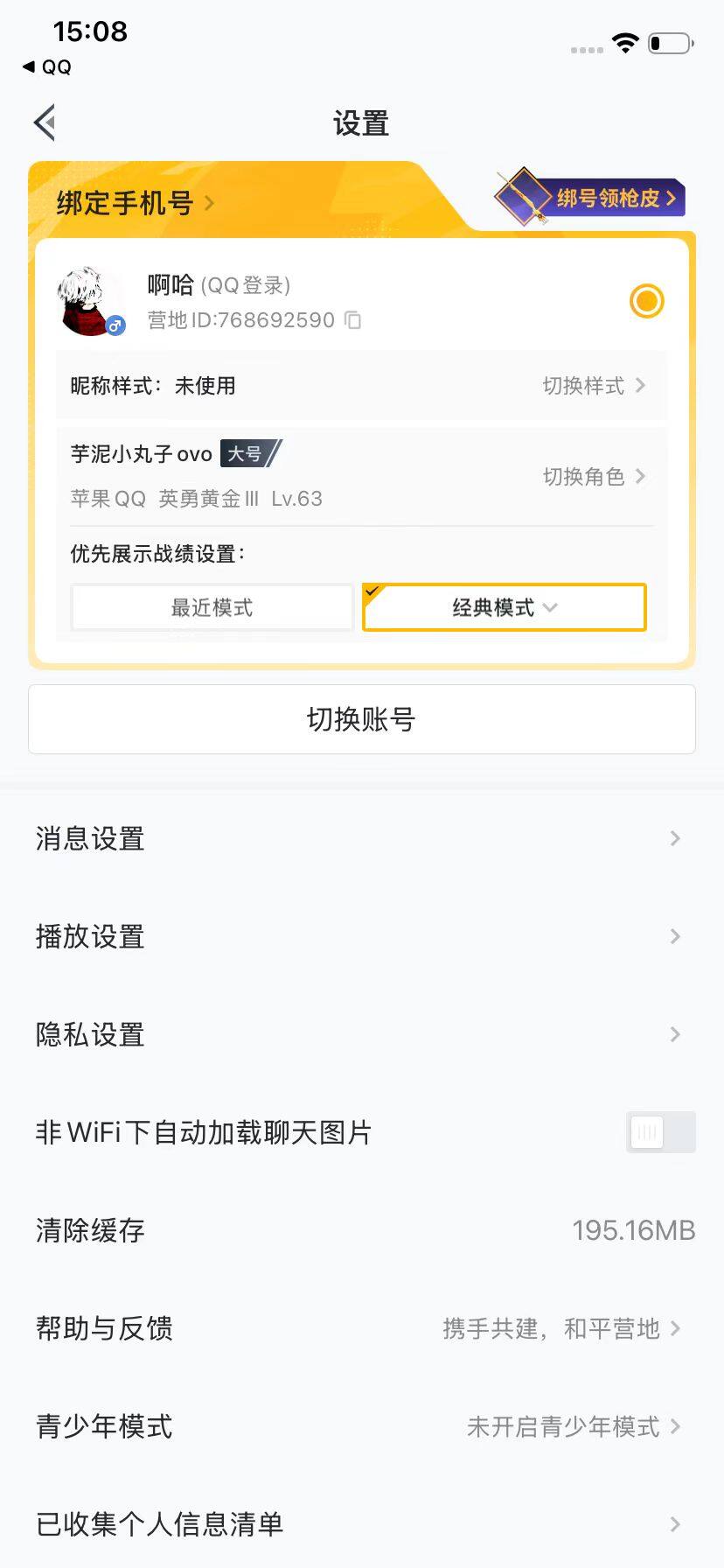724x1568 pixels.
Task: Open 播放设置 settings entry
Action: 88,936
